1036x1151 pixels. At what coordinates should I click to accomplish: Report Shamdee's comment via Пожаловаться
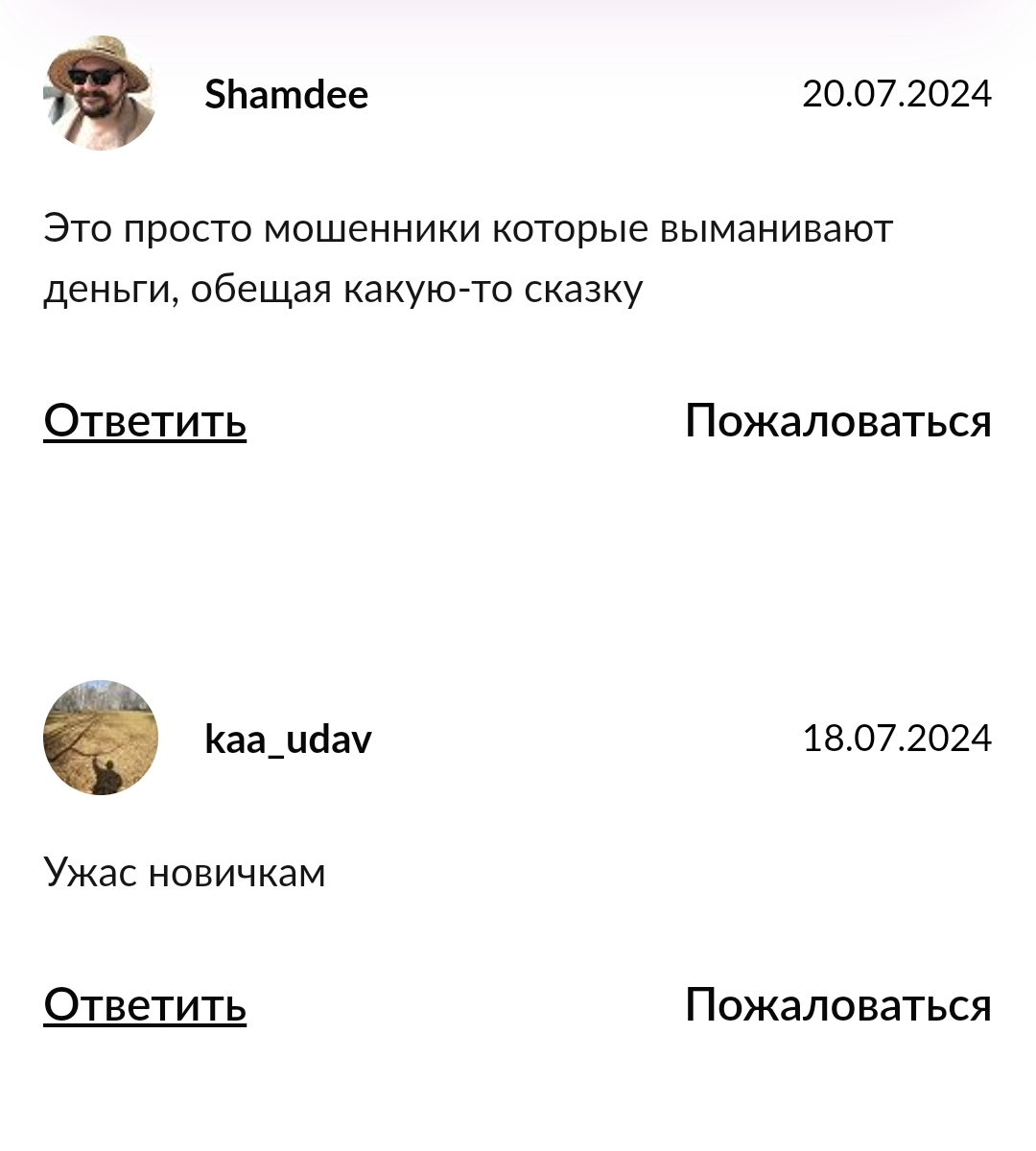click(837, 420)
